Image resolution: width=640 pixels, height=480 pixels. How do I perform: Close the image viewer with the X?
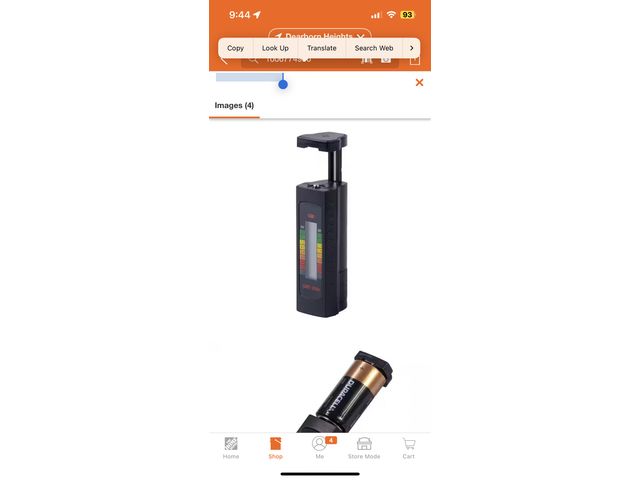[419, 82]
